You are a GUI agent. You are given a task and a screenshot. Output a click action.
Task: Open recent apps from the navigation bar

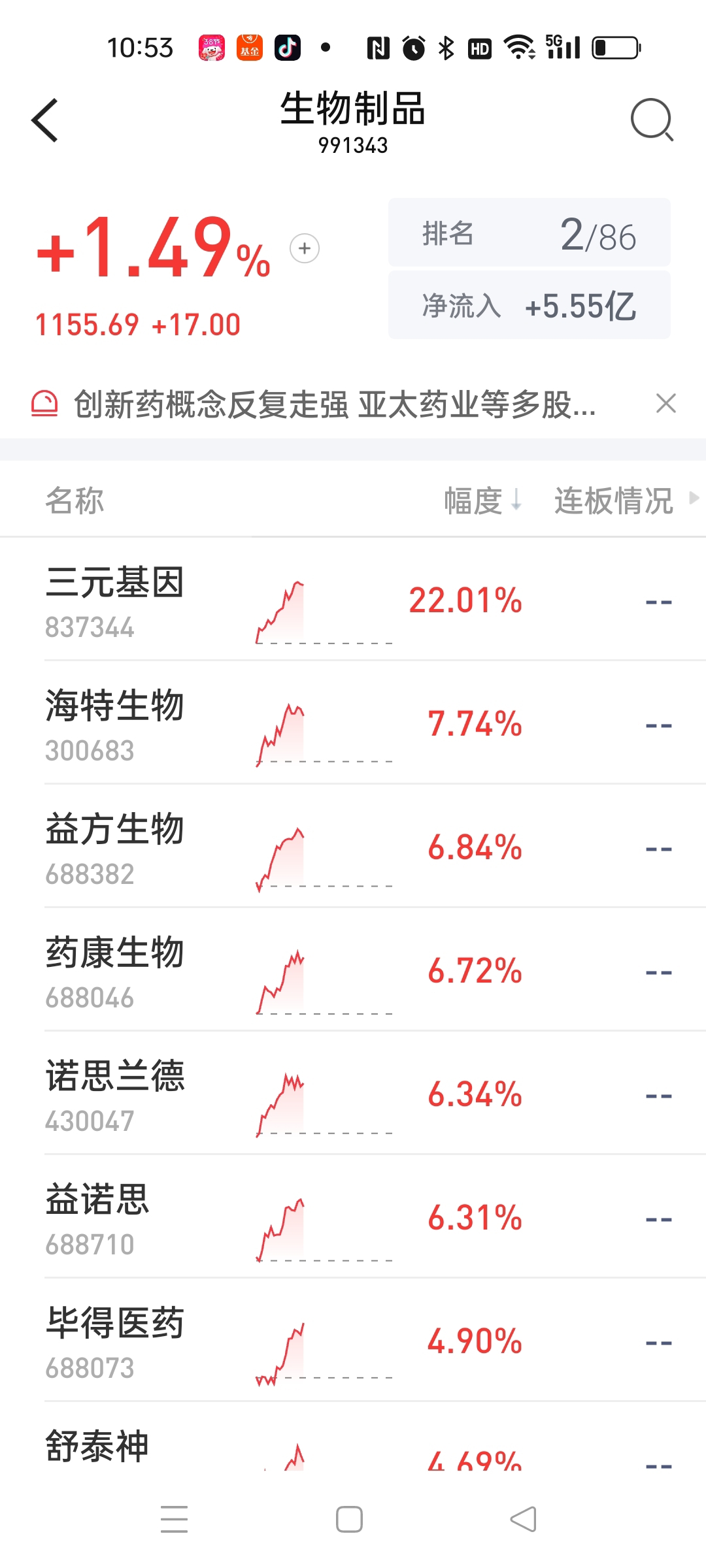pyautogui.click(x=175, y=1519)
